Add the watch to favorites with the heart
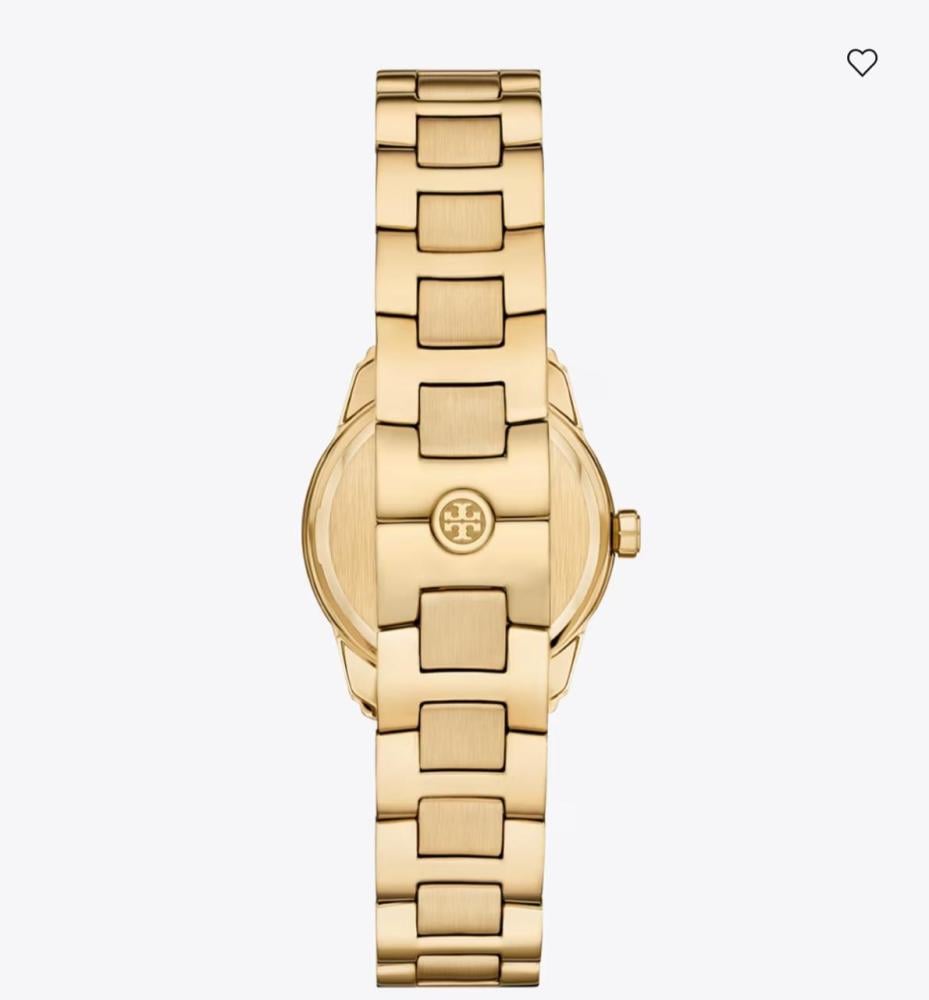Screen dimensions: 929x1000 point(861,63)
